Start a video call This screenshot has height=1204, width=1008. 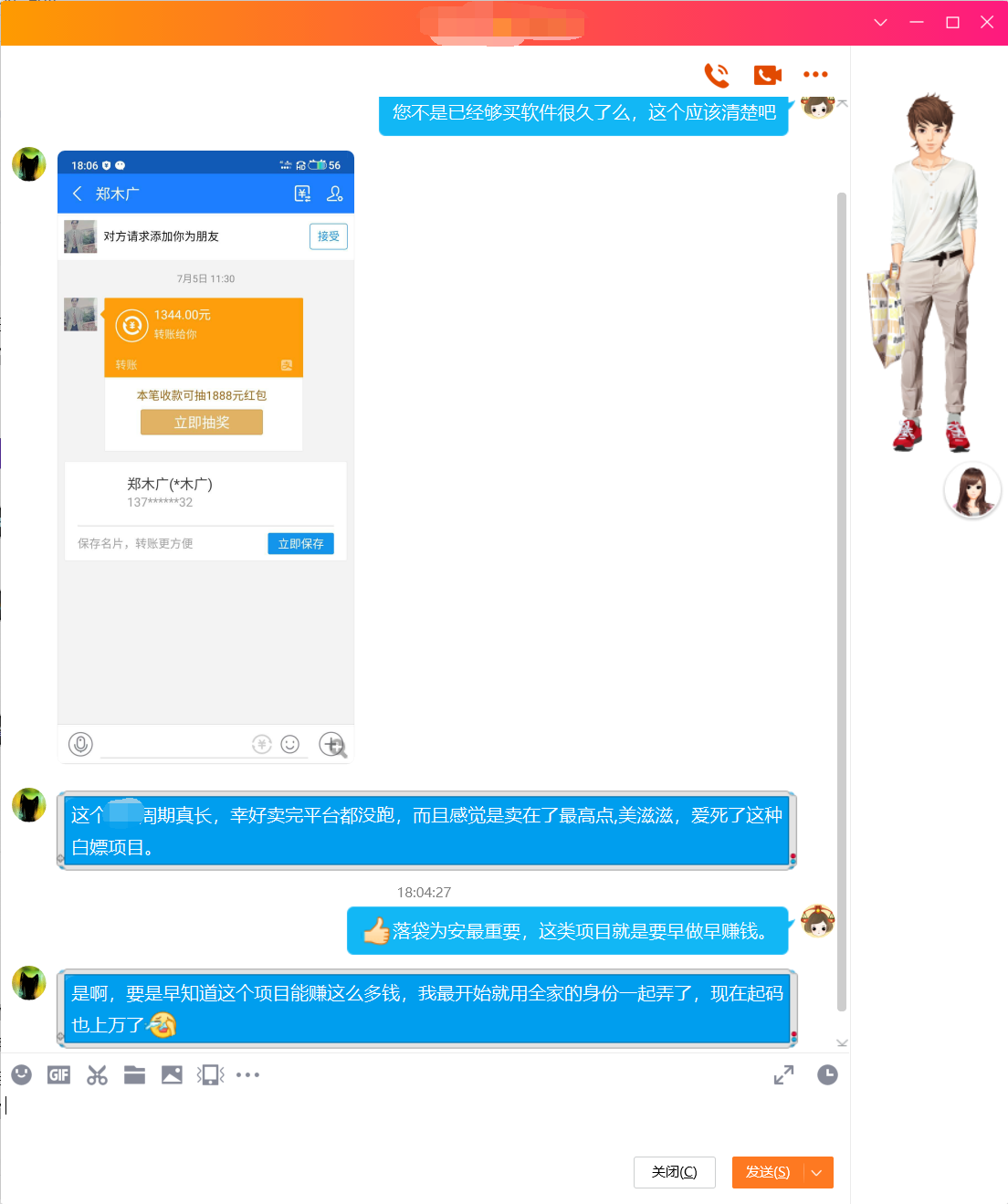click(x=767, y=75)
